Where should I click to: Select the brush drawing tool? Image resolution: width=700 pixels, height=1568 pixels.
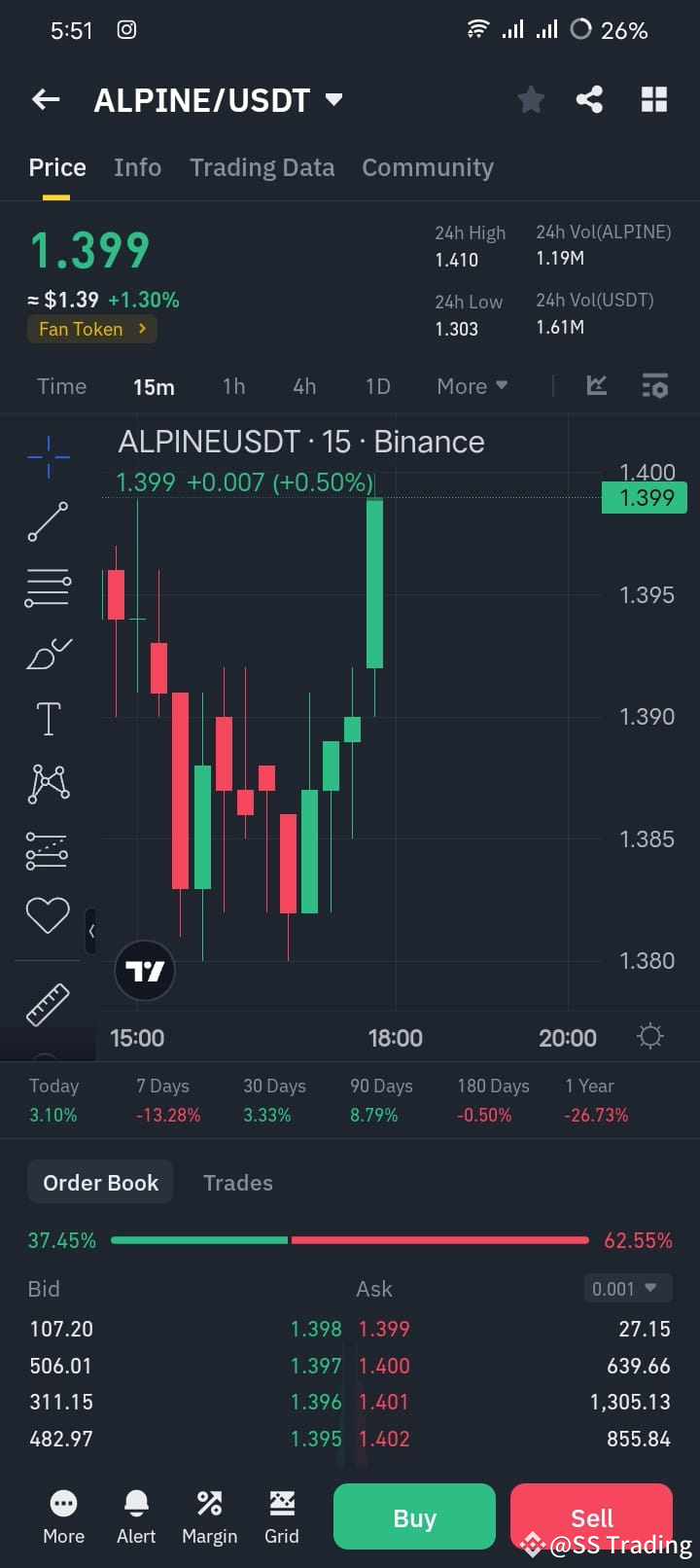coord(48,654)
